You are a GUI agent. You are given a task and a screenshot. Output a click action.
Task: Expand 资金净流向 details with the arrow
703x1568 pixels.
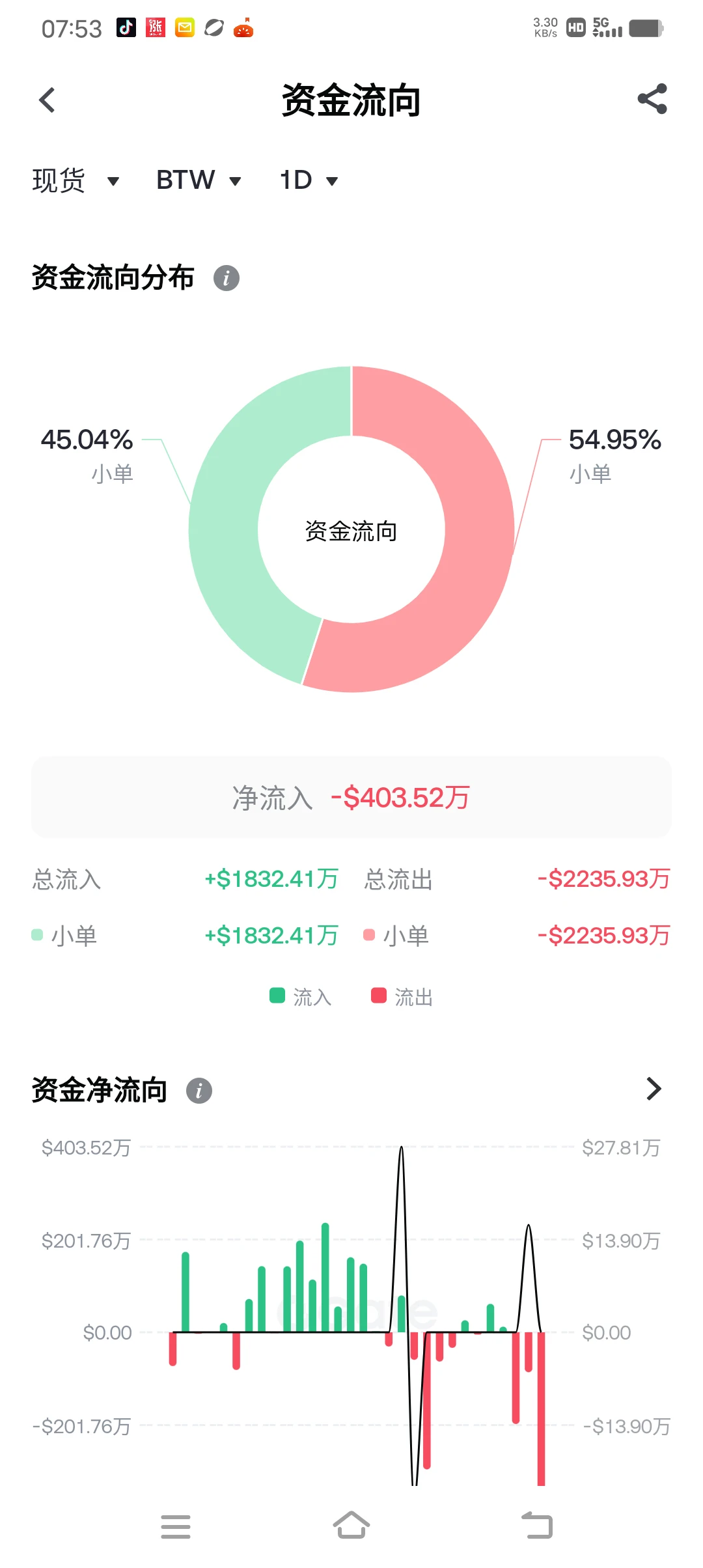[654, 1089]
